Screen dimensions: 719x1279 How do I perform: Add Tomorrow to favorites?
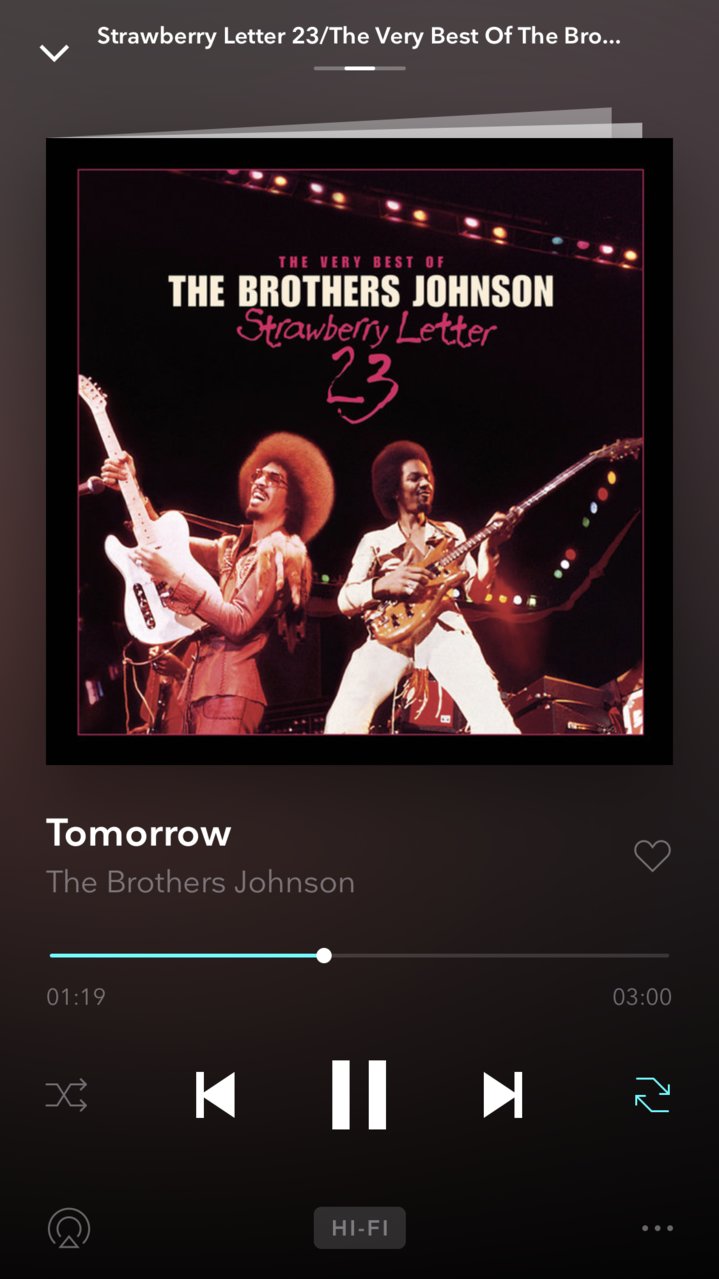(652, 856)
